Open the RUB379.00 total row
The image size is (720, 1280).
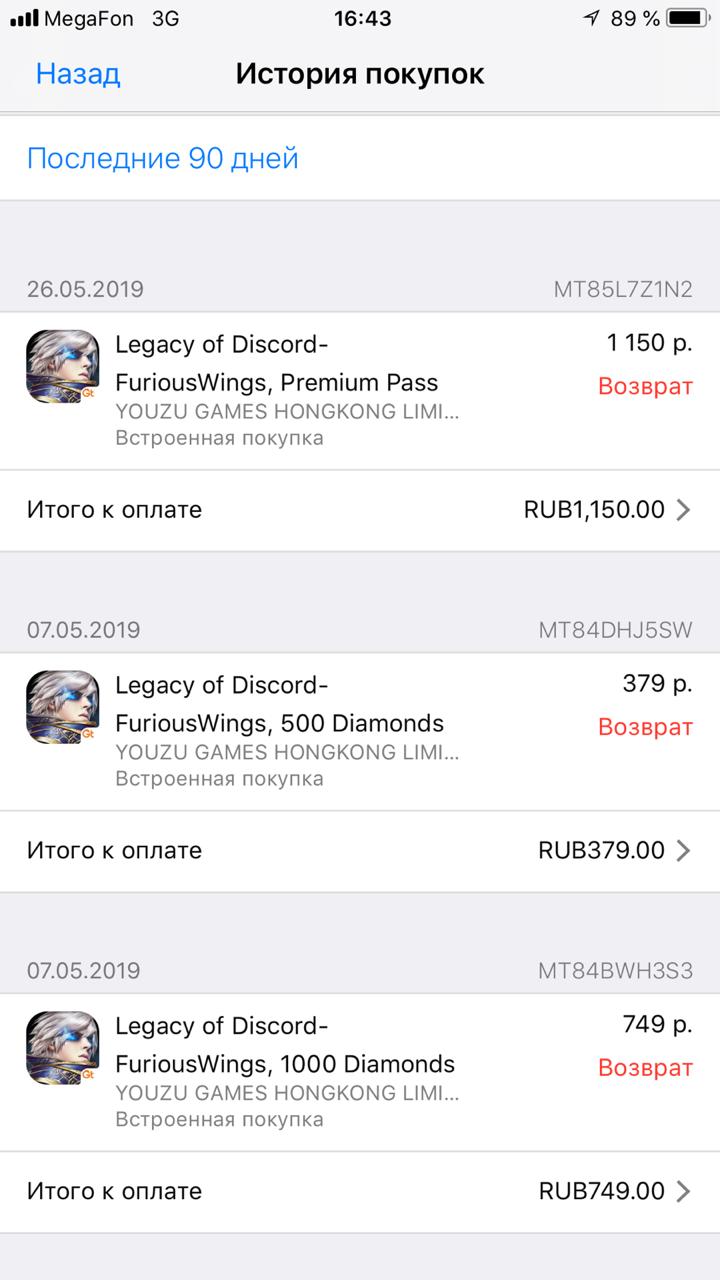(x=360, y=851)
